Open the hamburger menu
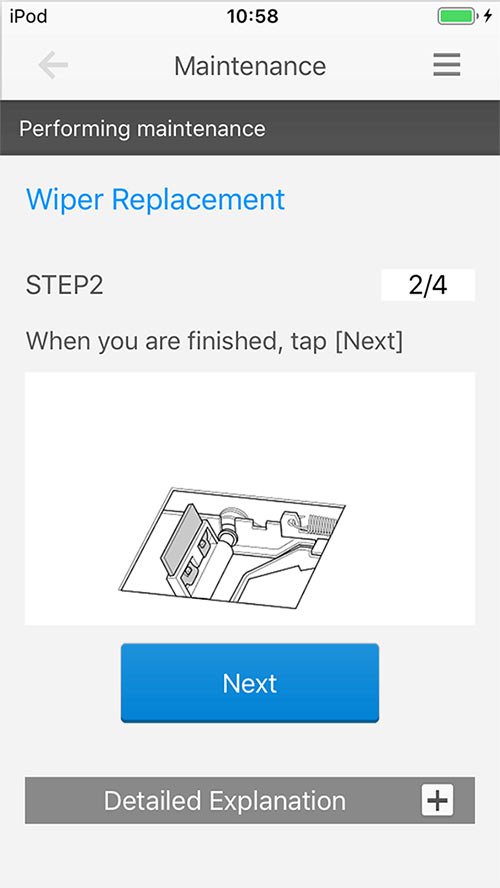Image resolution: width=500 pixels, height=888 pixels. [447, 66]
